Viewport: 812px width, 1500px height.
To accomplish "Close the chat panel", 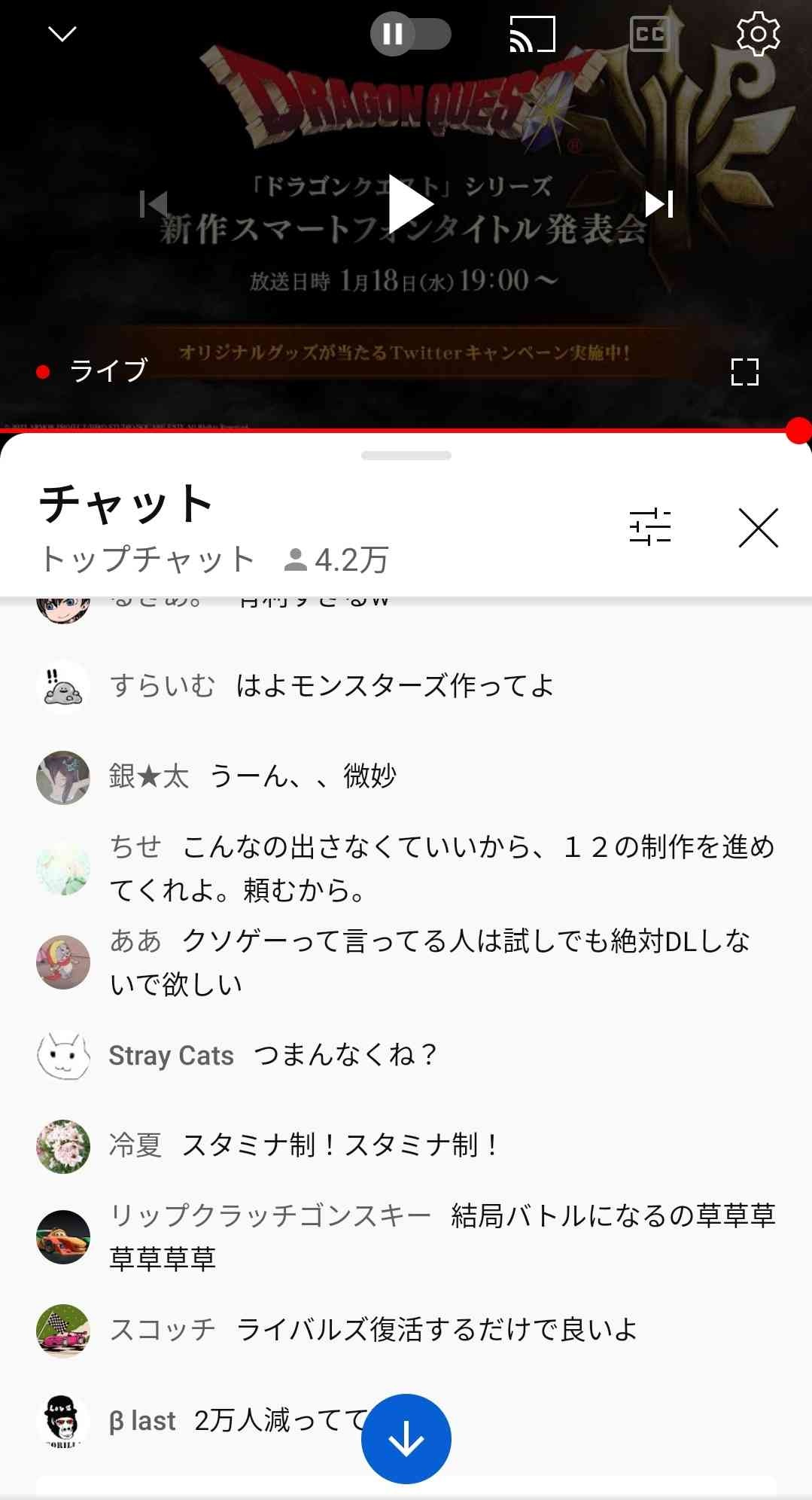I will click(758, 527).
